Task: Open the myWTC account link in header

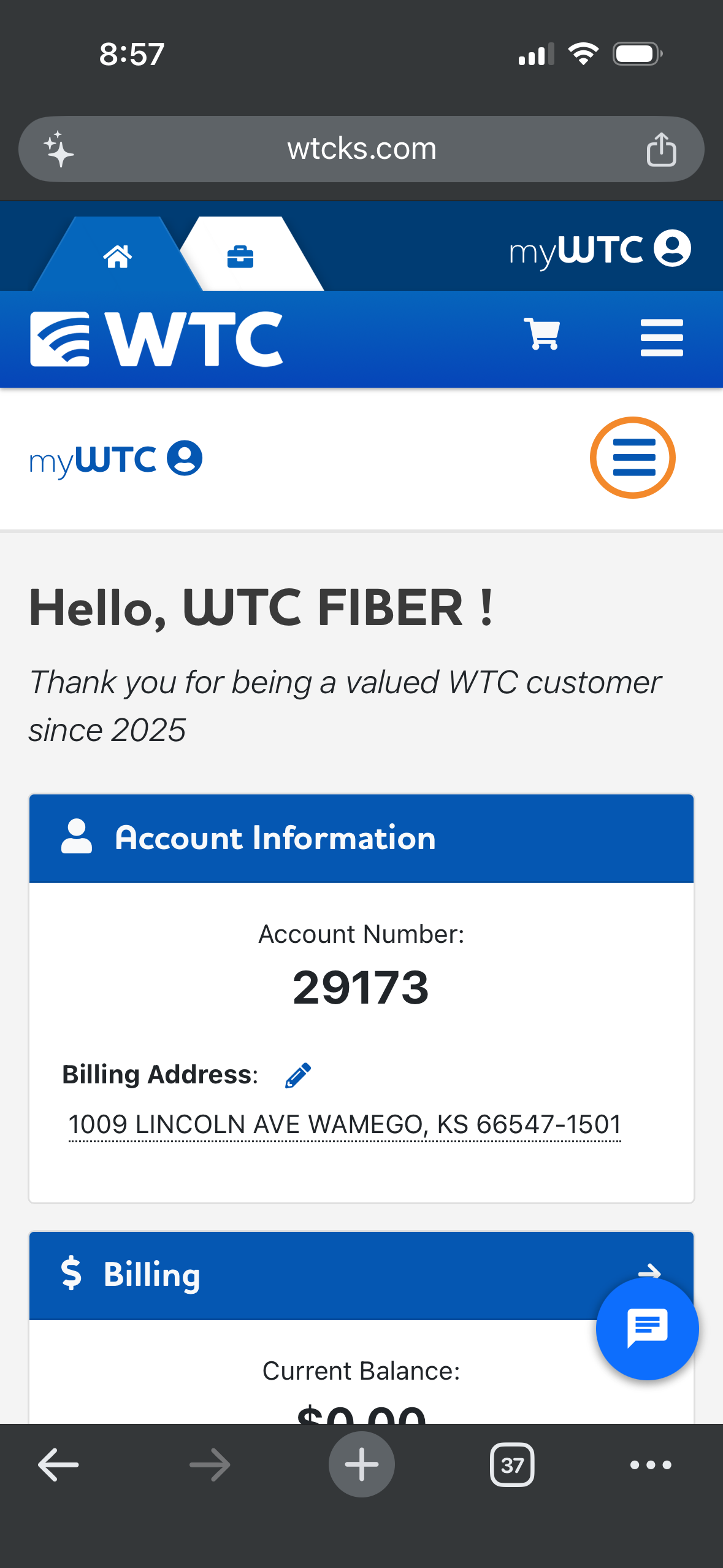Action: click(x=599, y=250)
